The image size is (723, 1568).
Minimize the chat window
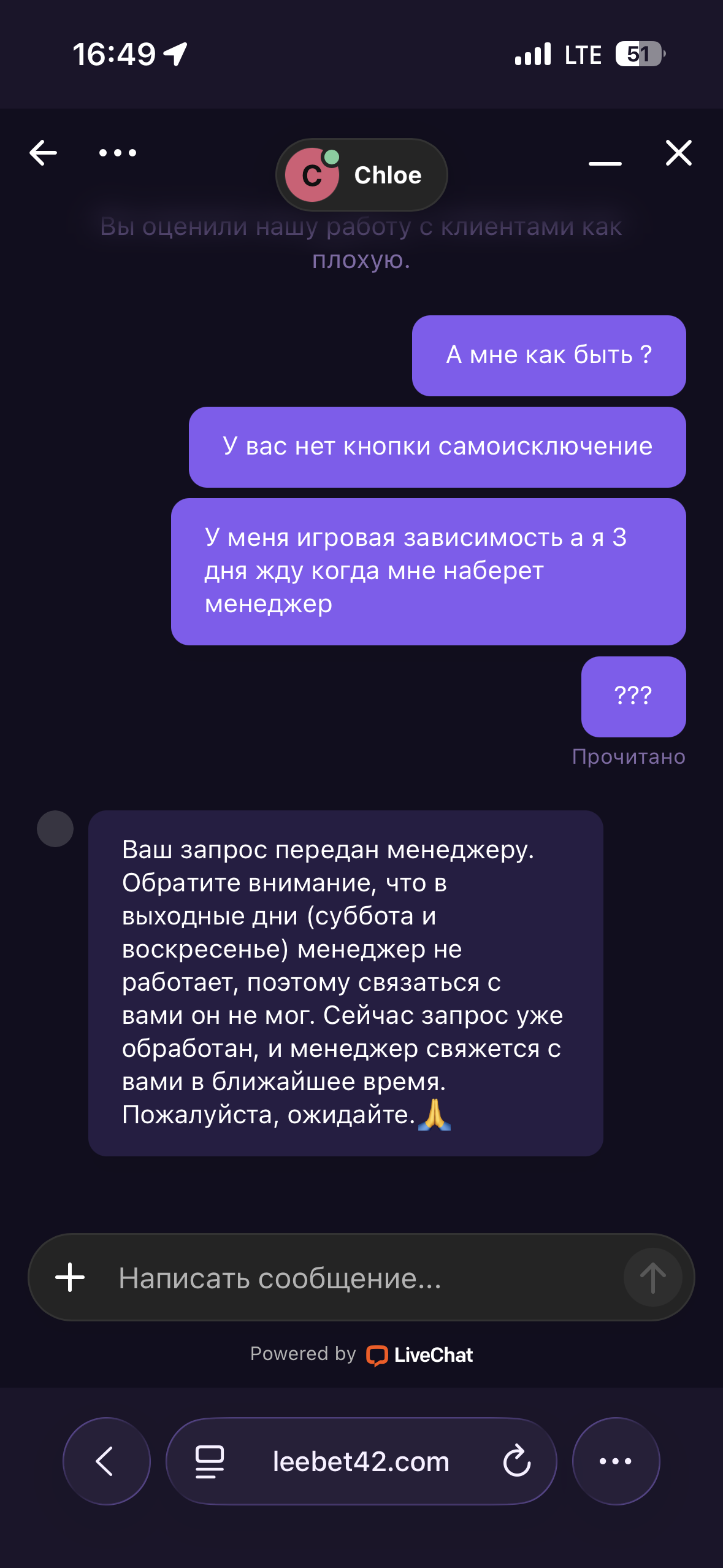pos(605,163)
